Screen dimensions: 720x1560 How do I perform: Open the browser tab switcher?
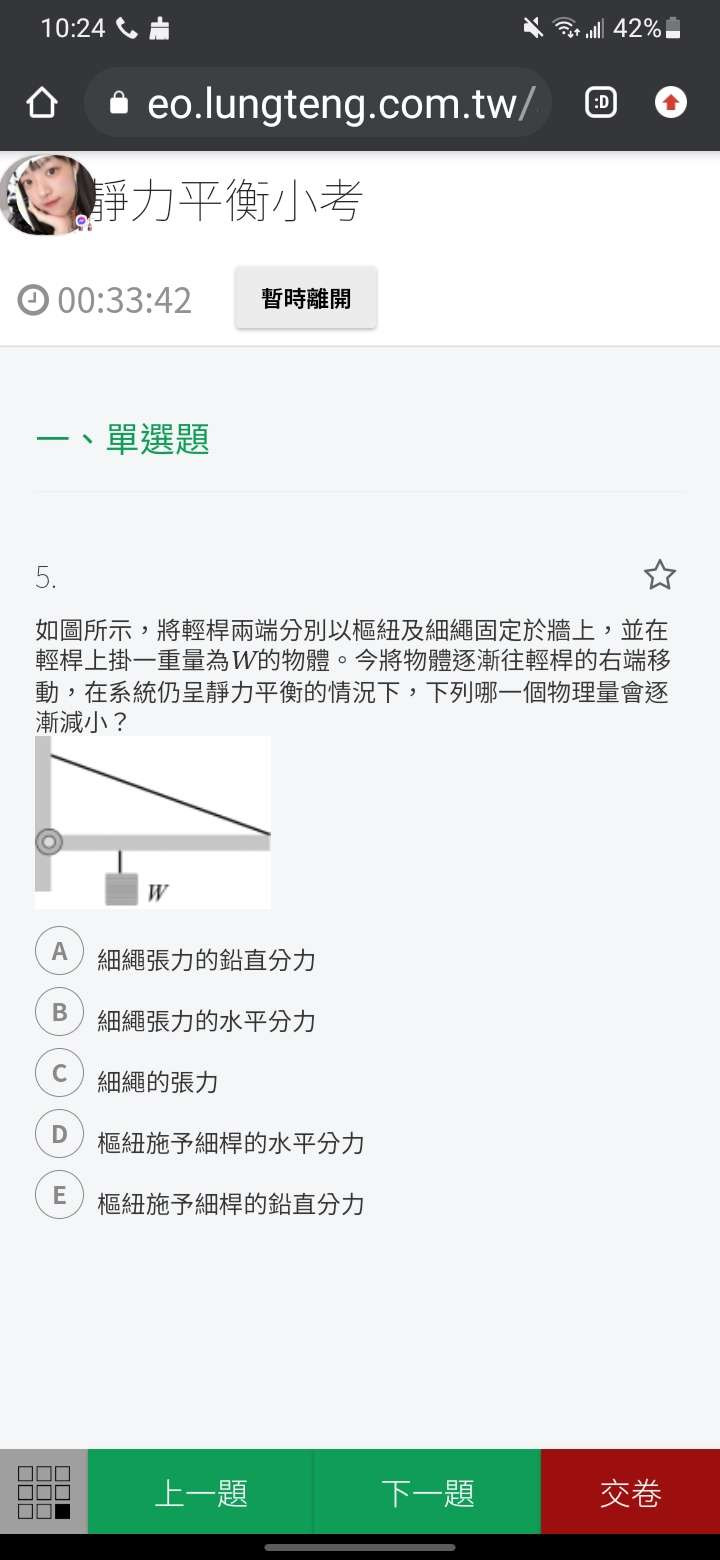click(x=600, y=103)
